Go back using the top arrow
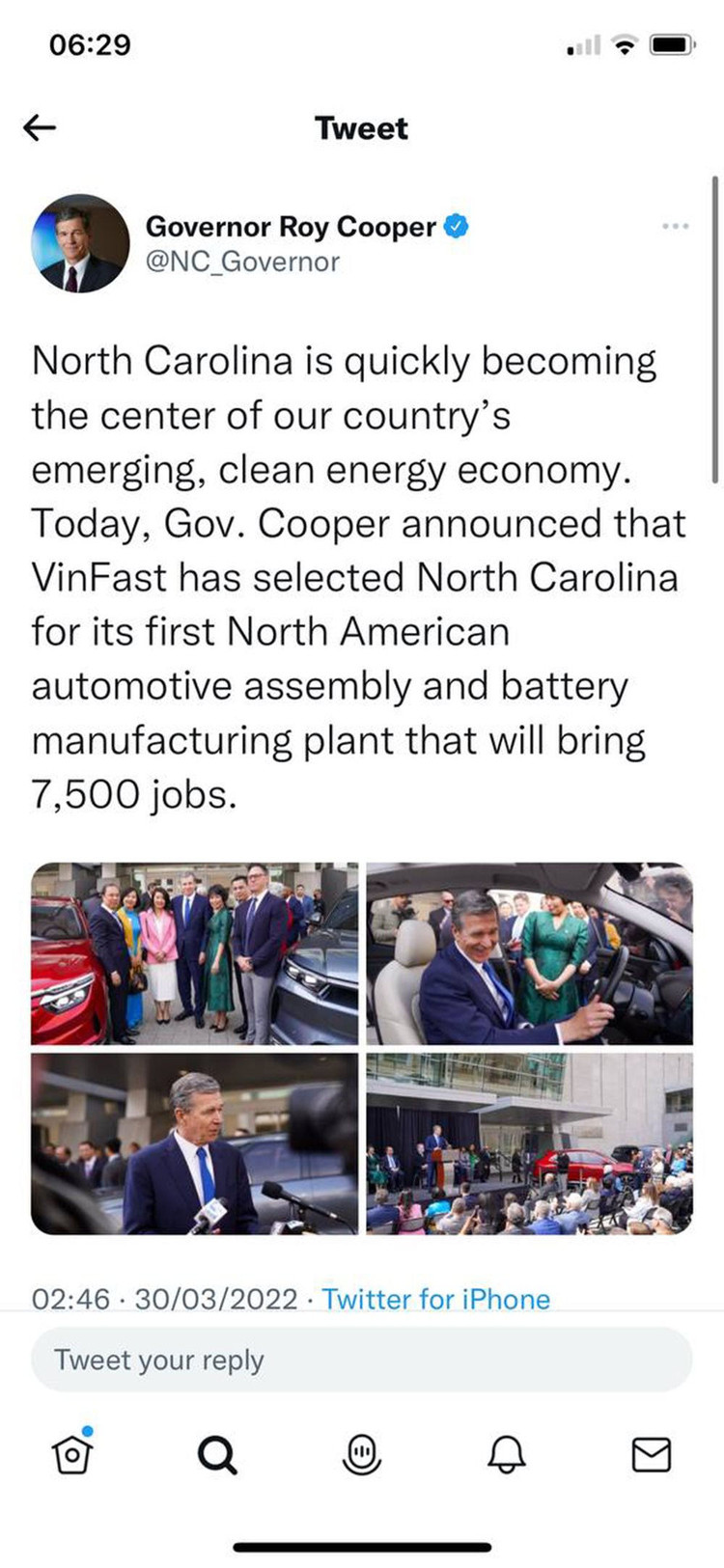The height and width of the screenshot is (1568, 724). click(x=40, y=127)
